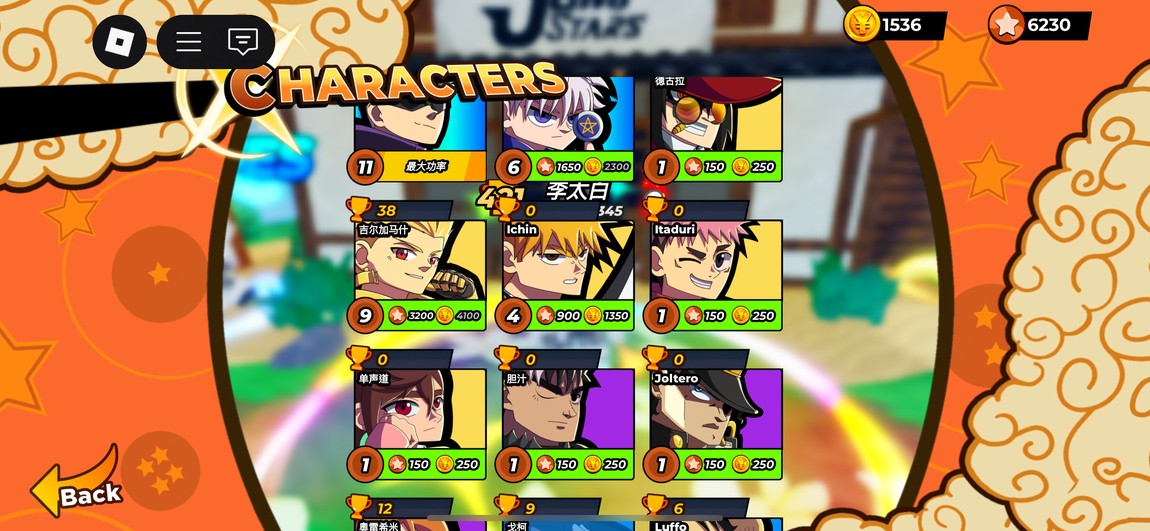
Task: Pick the level 11 最大功率 character card
Action: 420,125
